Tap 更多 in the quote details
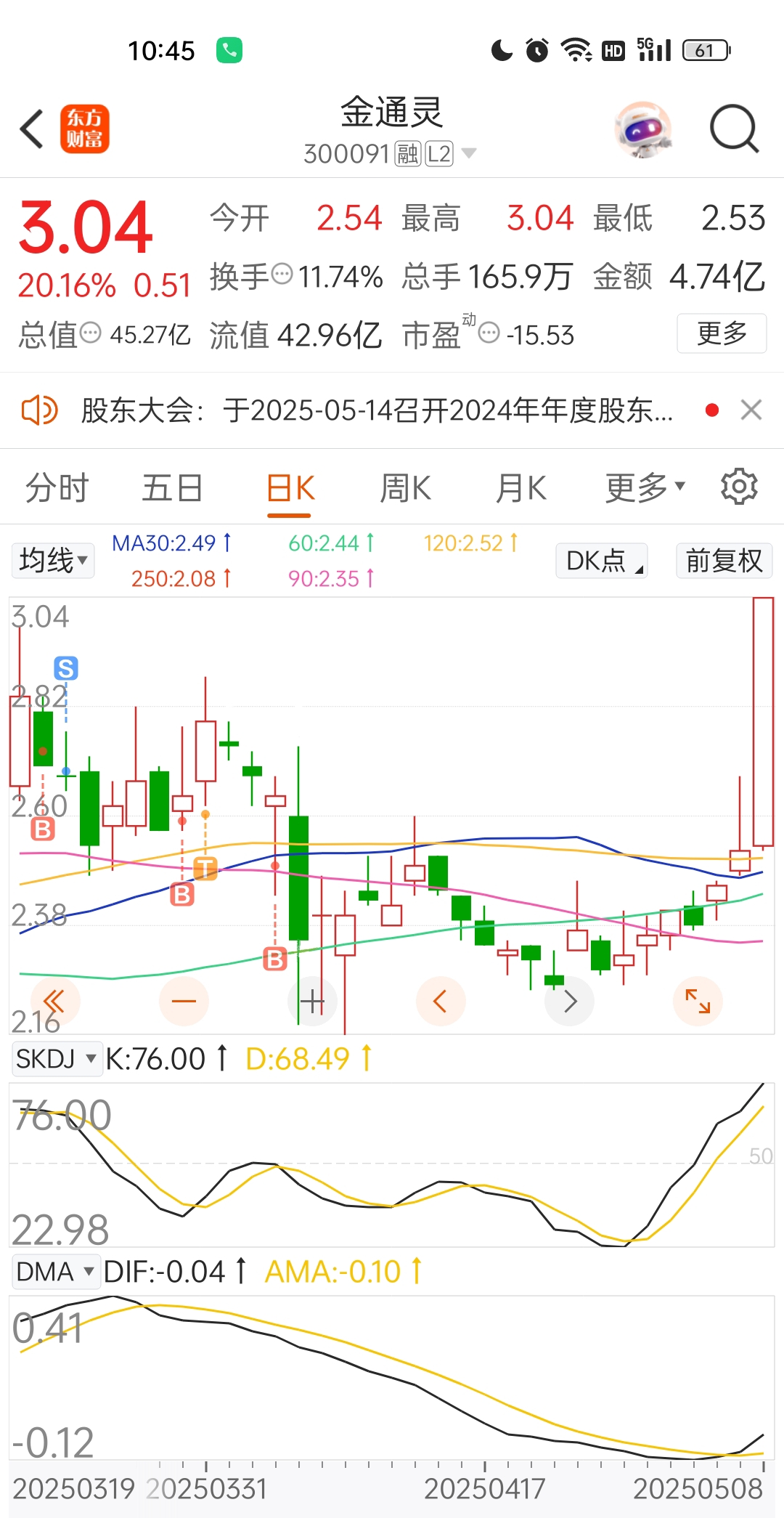The height and width of the screenshot is (1518, 784). click(722, 333)
